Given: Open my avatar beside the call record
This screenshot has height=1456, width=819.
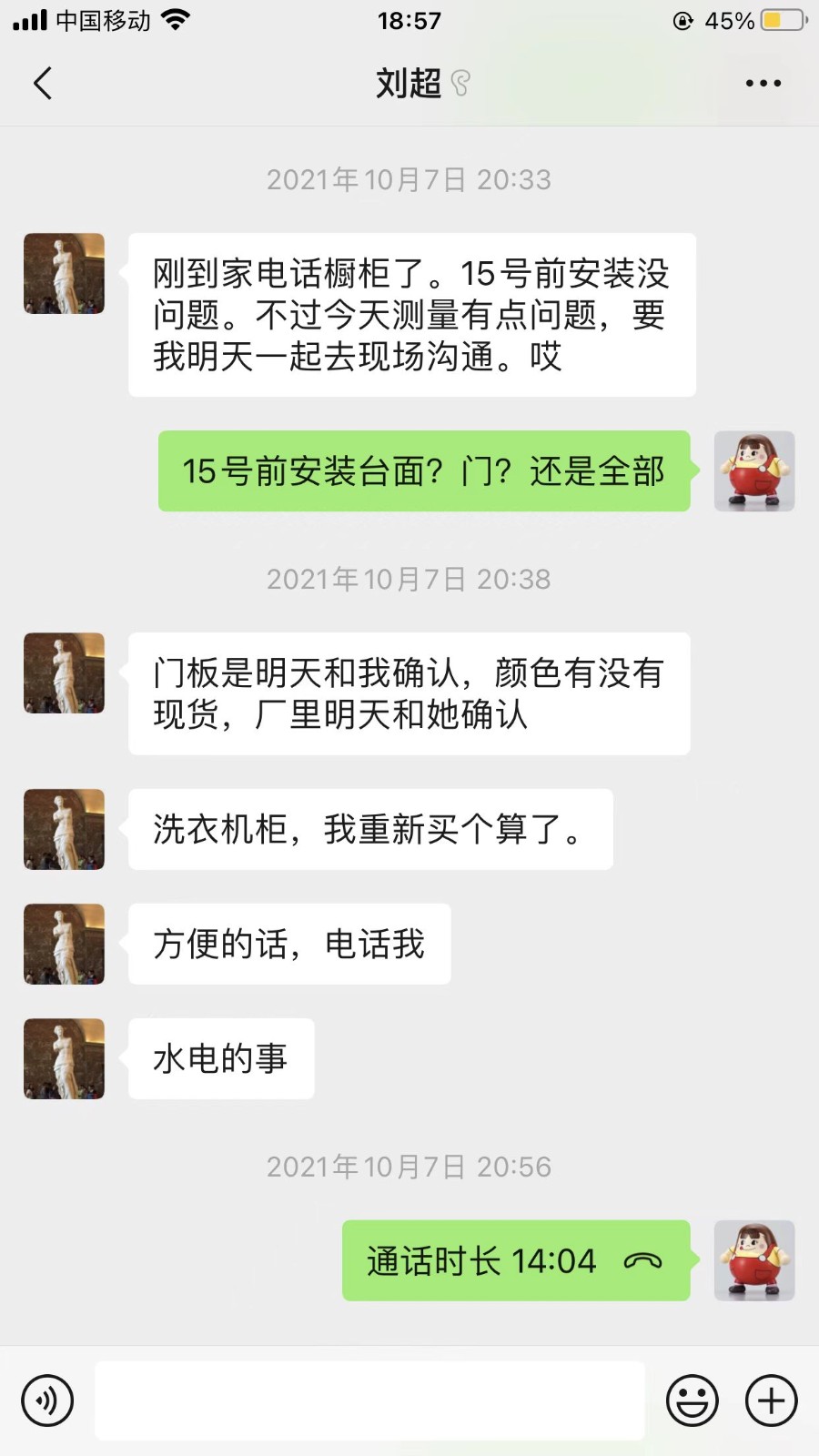Looking at the screenshot, I should pyautogui.click(x=754, y=1261).
